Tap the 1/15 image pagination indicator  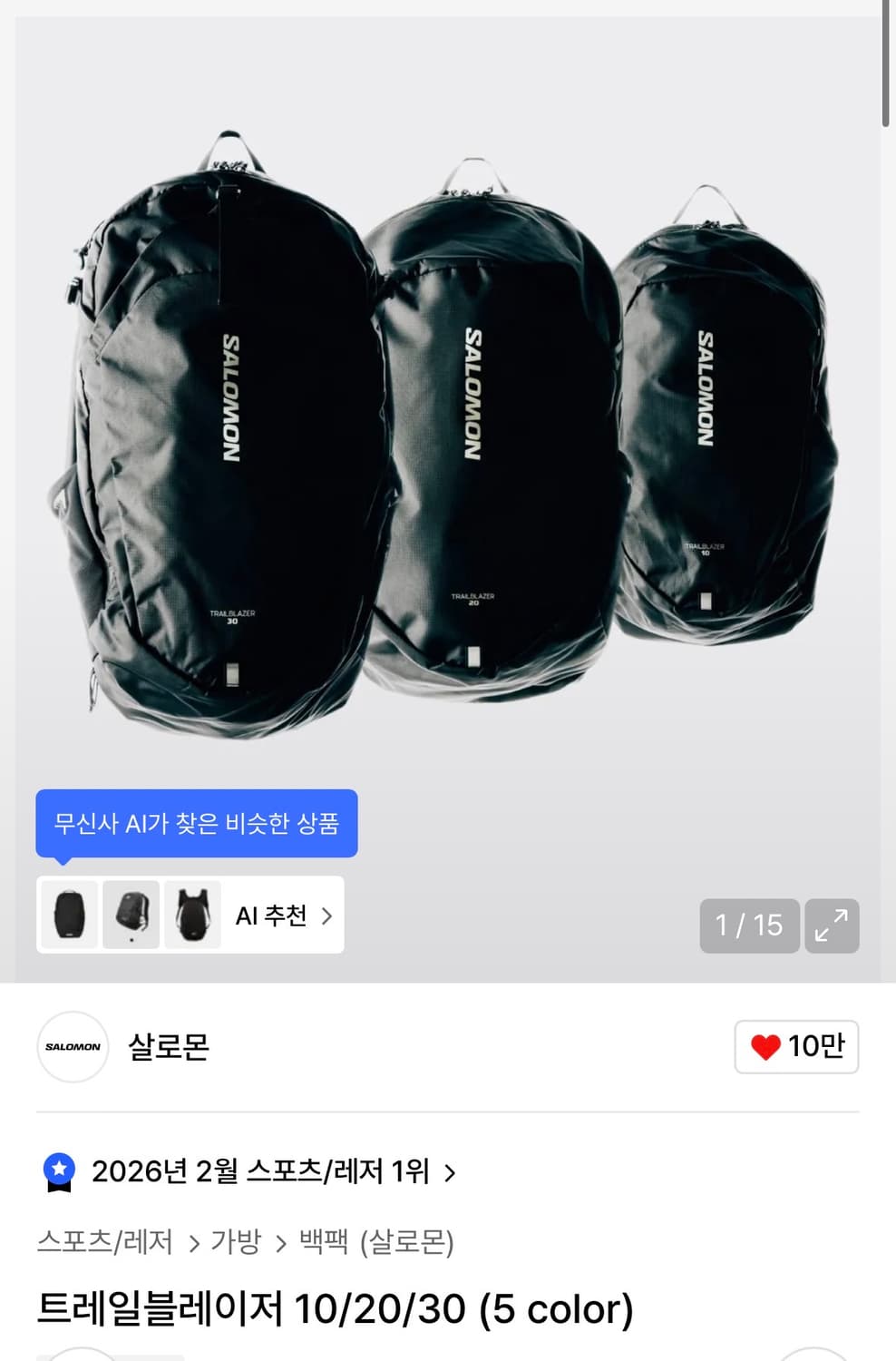click(x=749, y=925)
